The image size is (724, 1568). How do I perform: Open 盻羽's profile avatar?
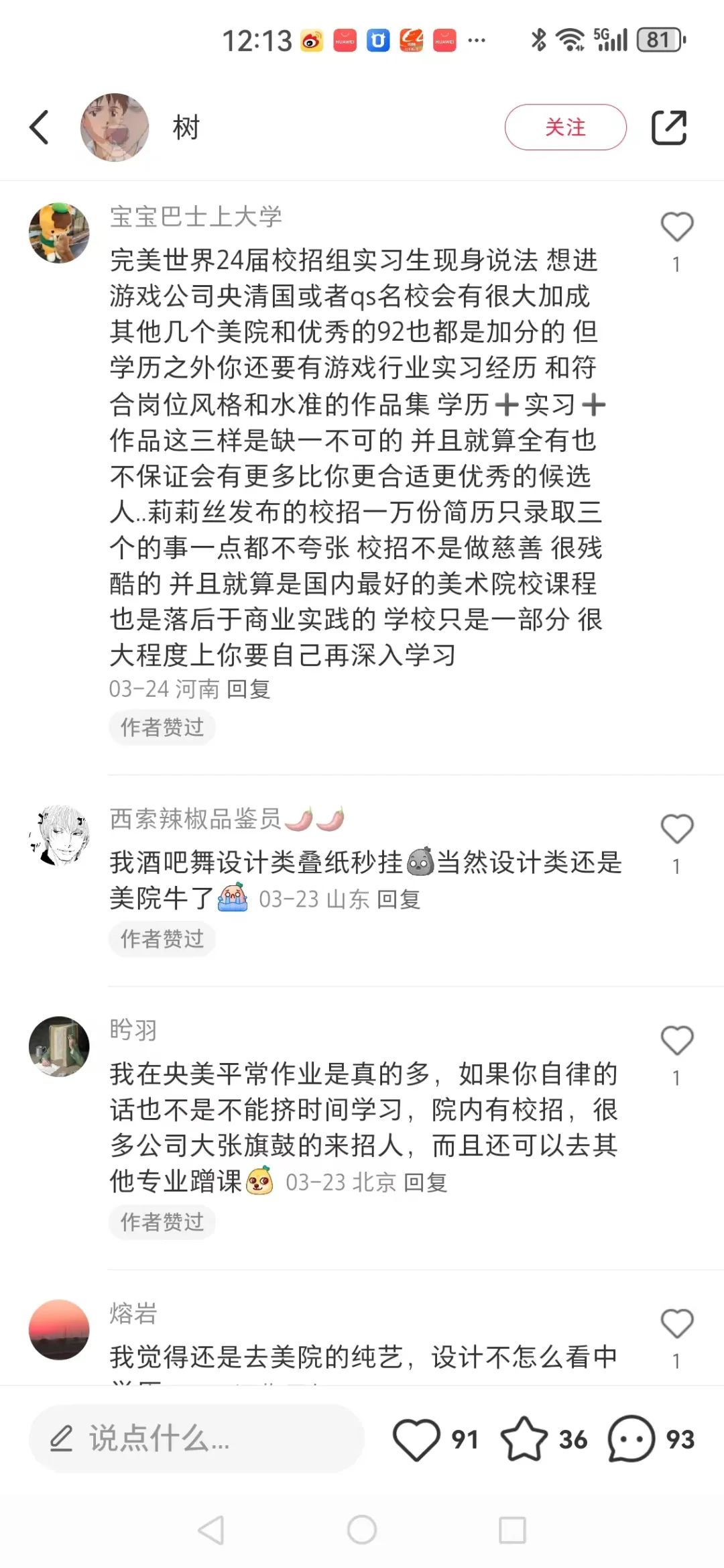[59, 1046]
